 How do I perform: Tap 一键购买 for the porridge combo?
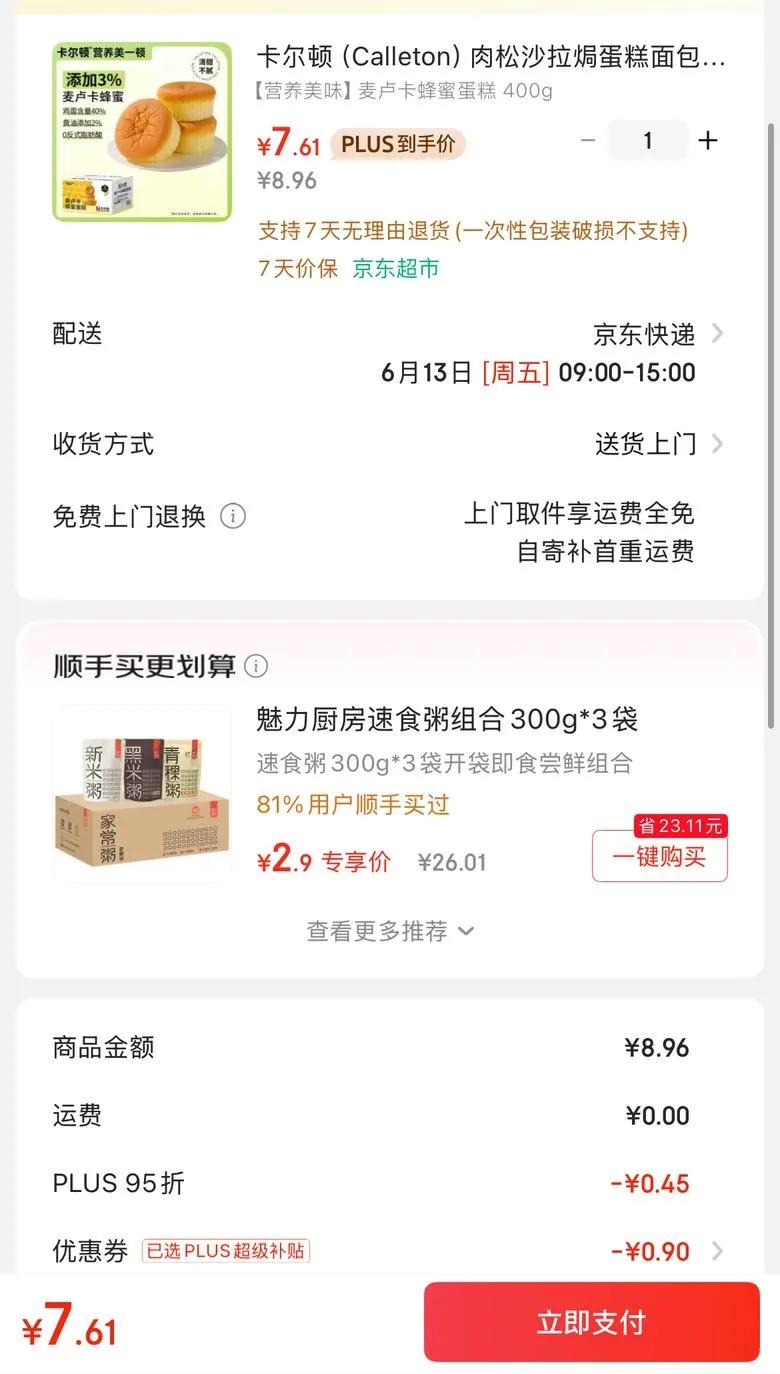click(x=659, y=857)
